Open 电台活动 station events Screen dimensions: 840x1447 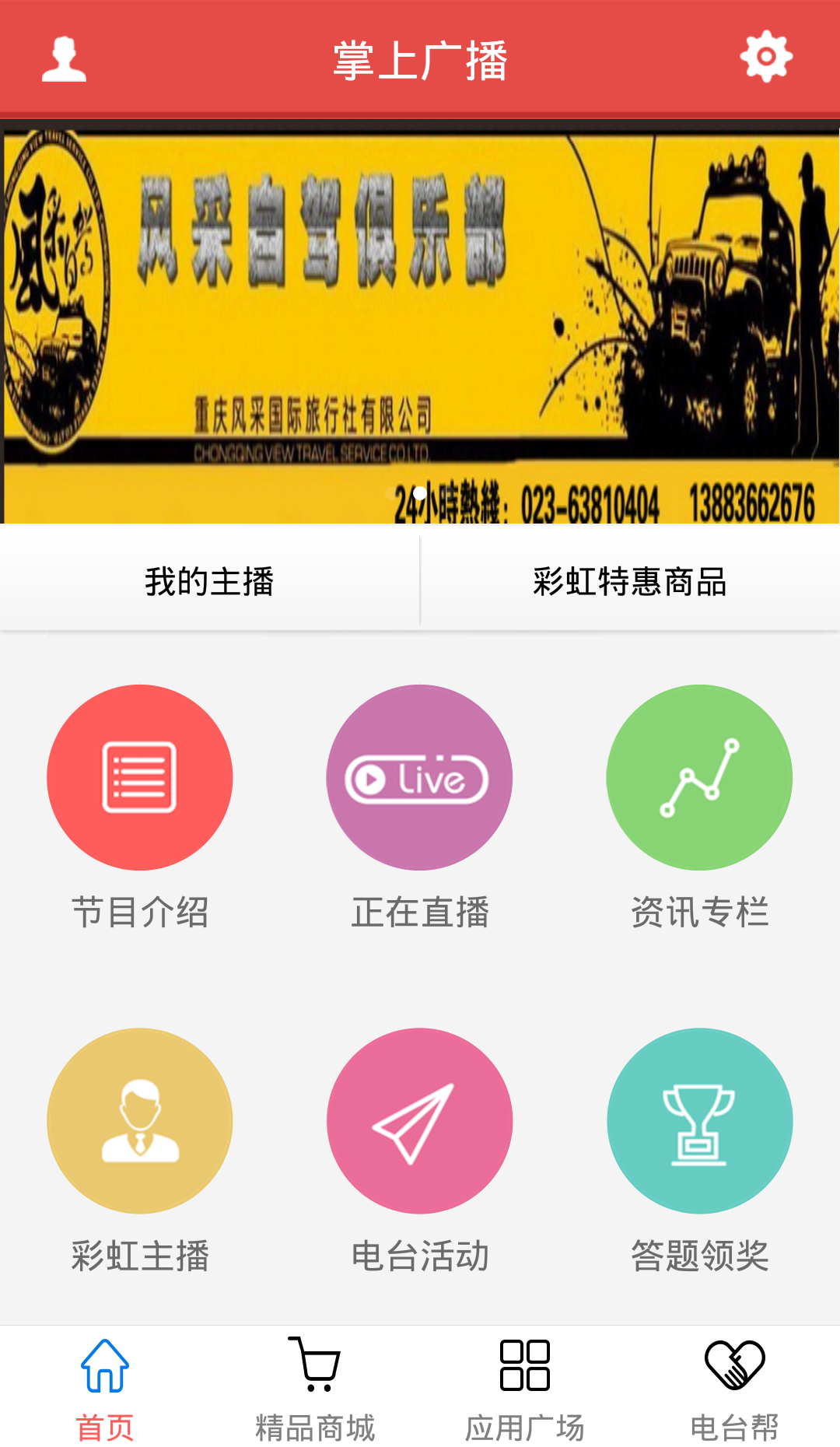(x=420, y=1121)
